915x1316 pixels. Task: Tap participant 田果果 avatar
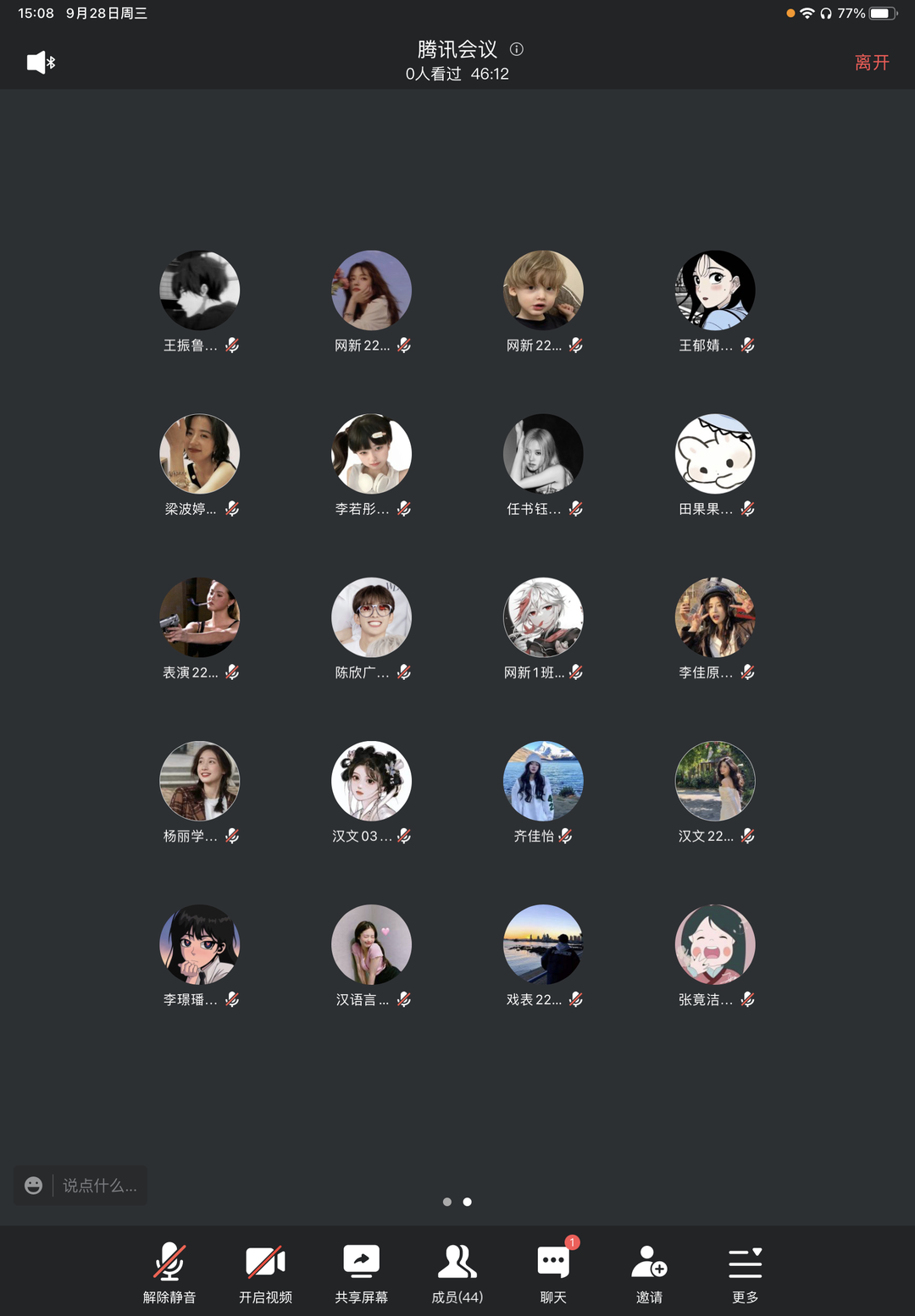click(x=715, y=454)
